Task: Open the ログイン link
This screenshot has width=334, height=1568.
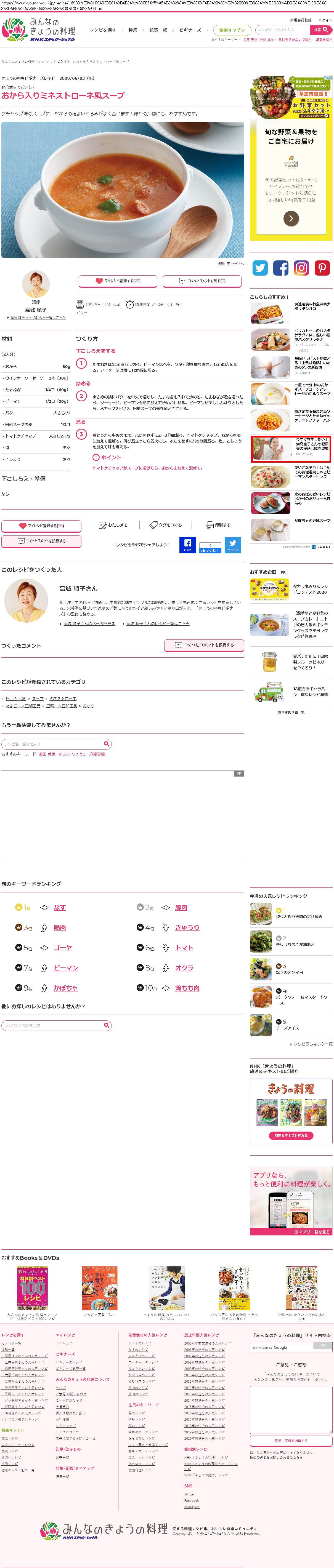Action: (325, 20)
